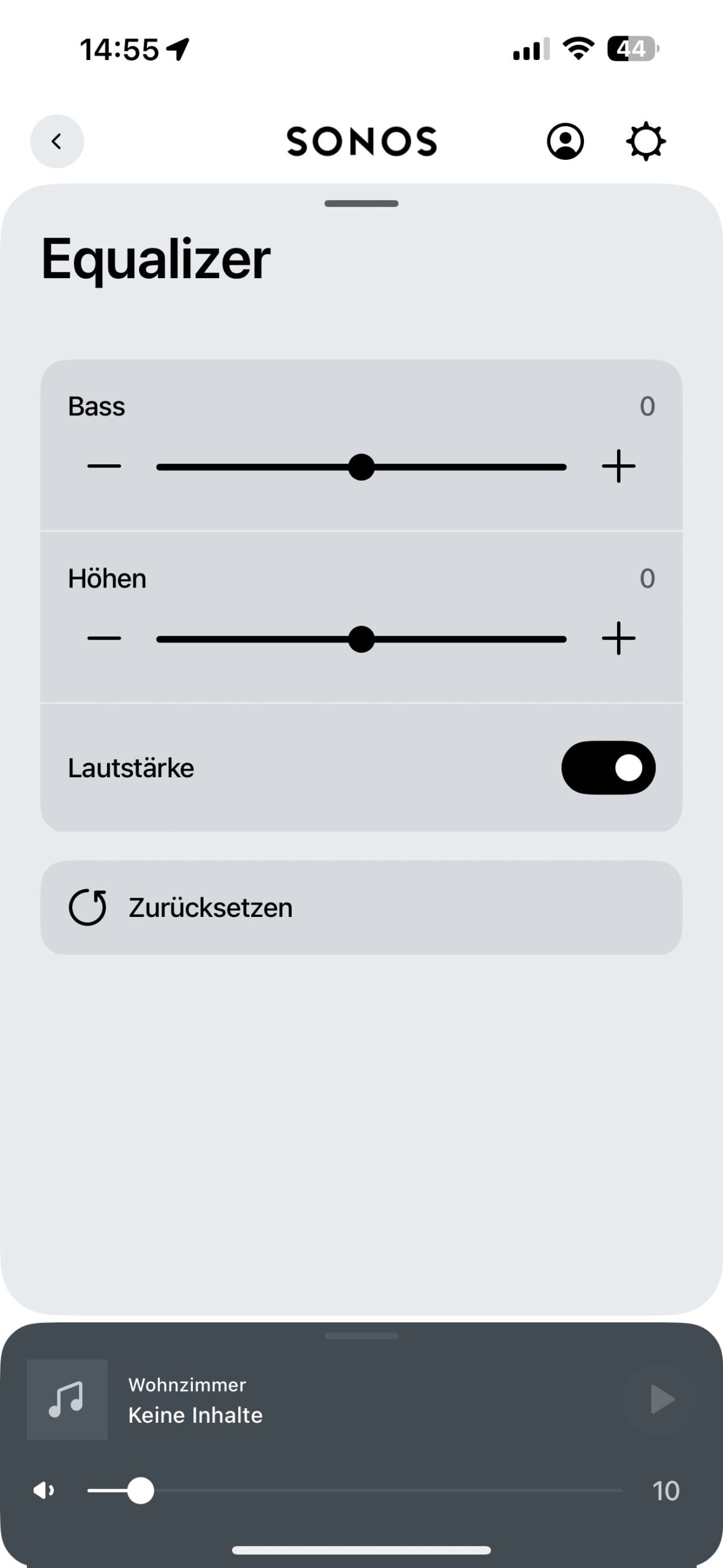Go back with the back arrow

point(57,141)
